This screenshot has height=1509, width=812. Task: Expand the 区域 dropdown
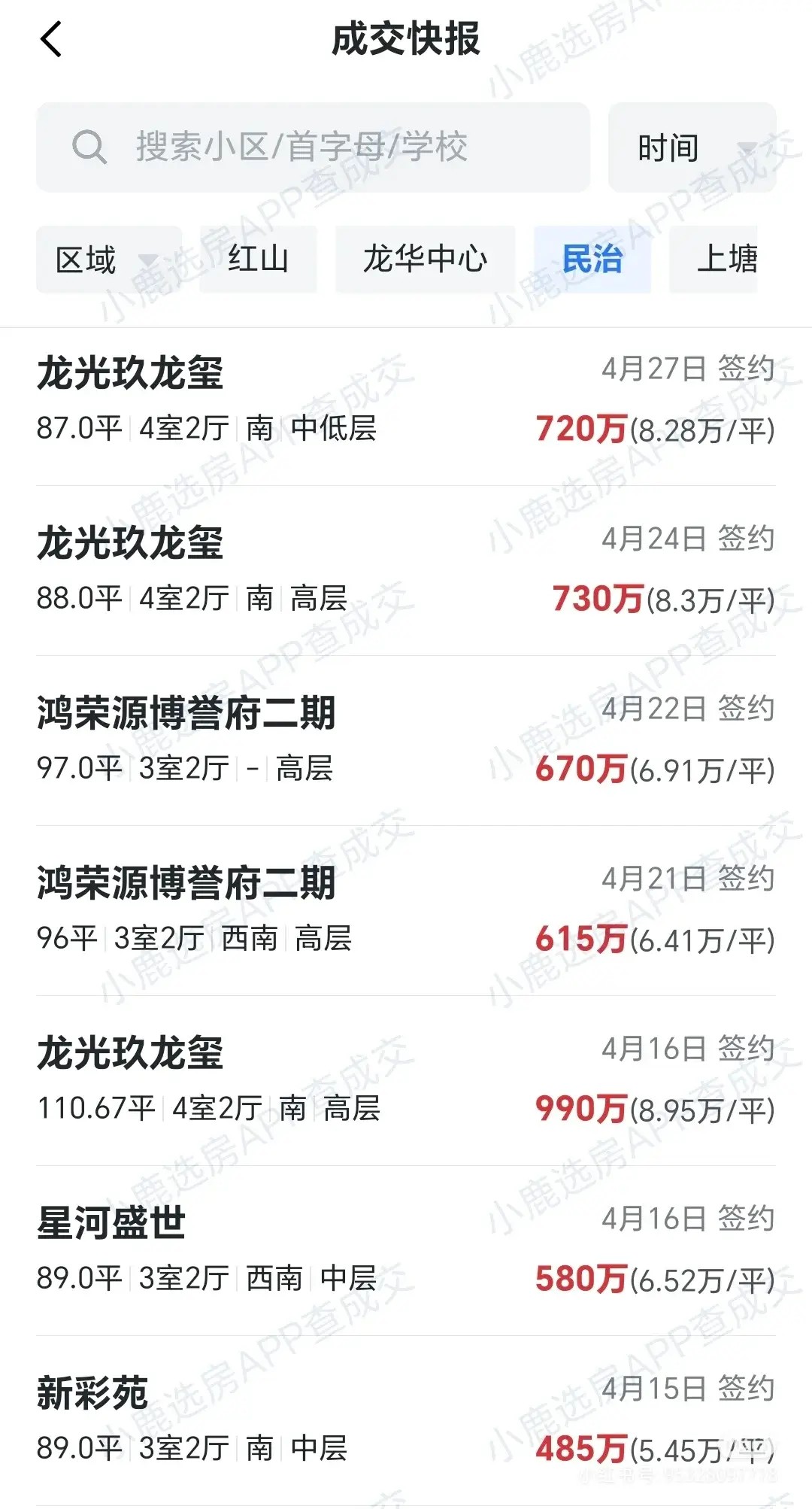108,260
